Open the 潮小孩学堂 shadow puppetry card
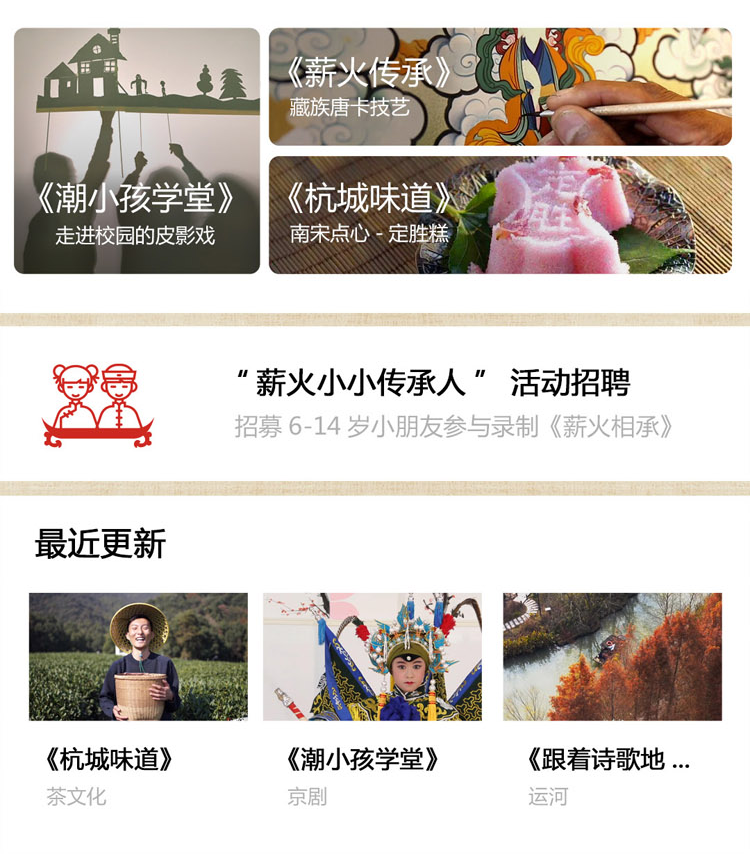The width and height of the screenshot is (750, 854). point(137,151)
